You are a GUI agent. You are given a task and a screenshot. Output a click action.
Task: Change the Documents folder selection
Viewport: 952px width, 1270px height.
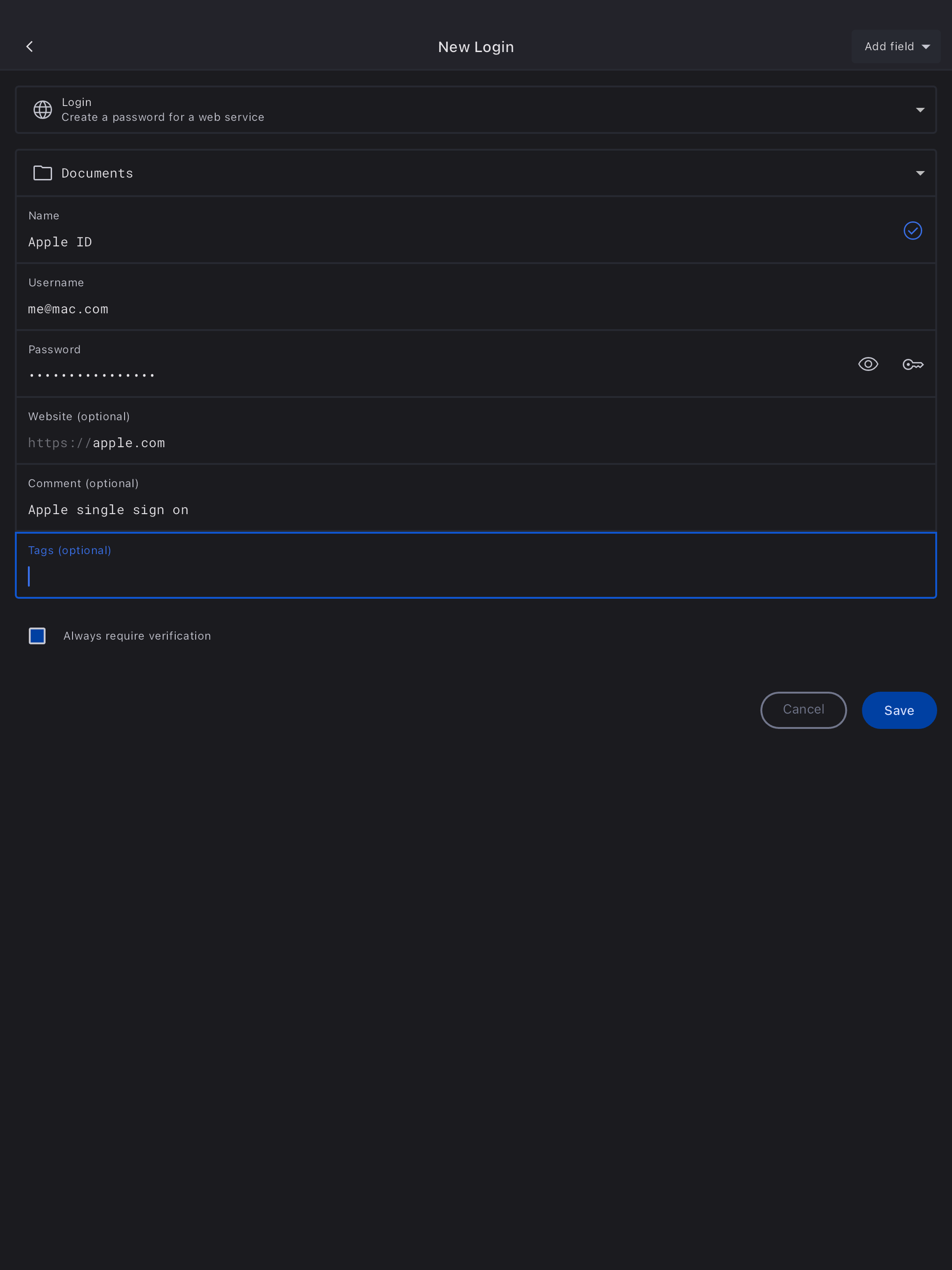coord(476,173)
